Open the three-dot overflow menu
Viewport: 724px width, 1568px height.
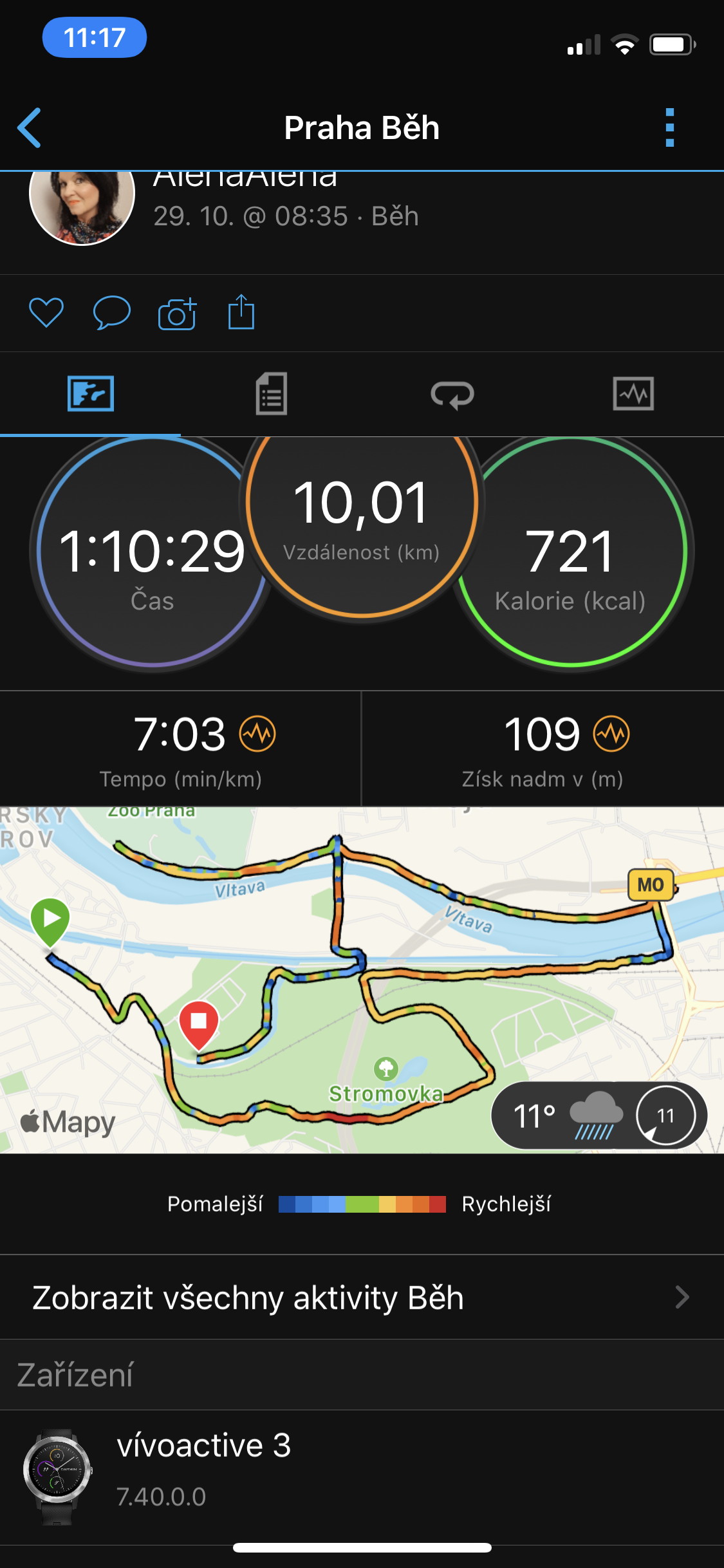pyautogui.click(x=670, y=127)
